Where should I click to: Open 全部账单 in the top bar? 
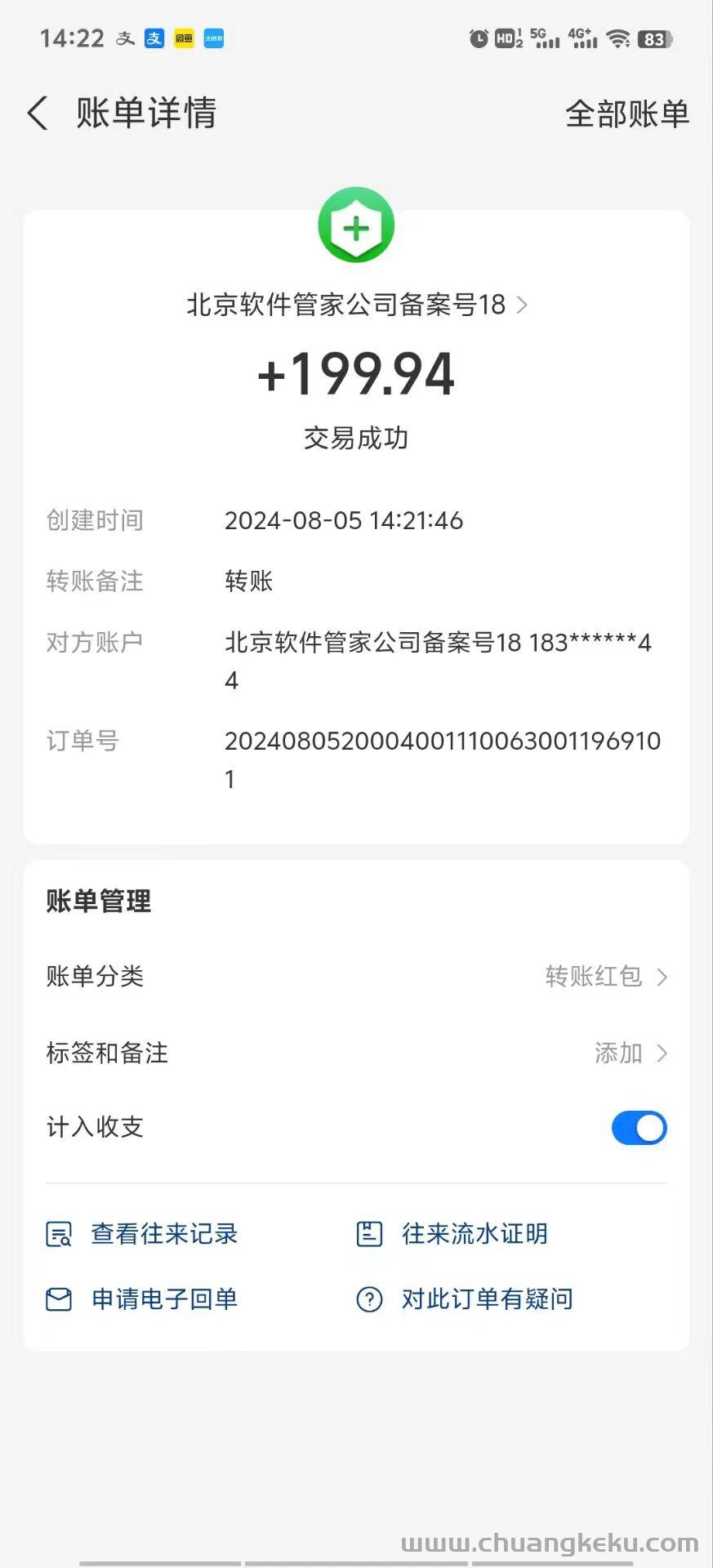tap(627, 114)
